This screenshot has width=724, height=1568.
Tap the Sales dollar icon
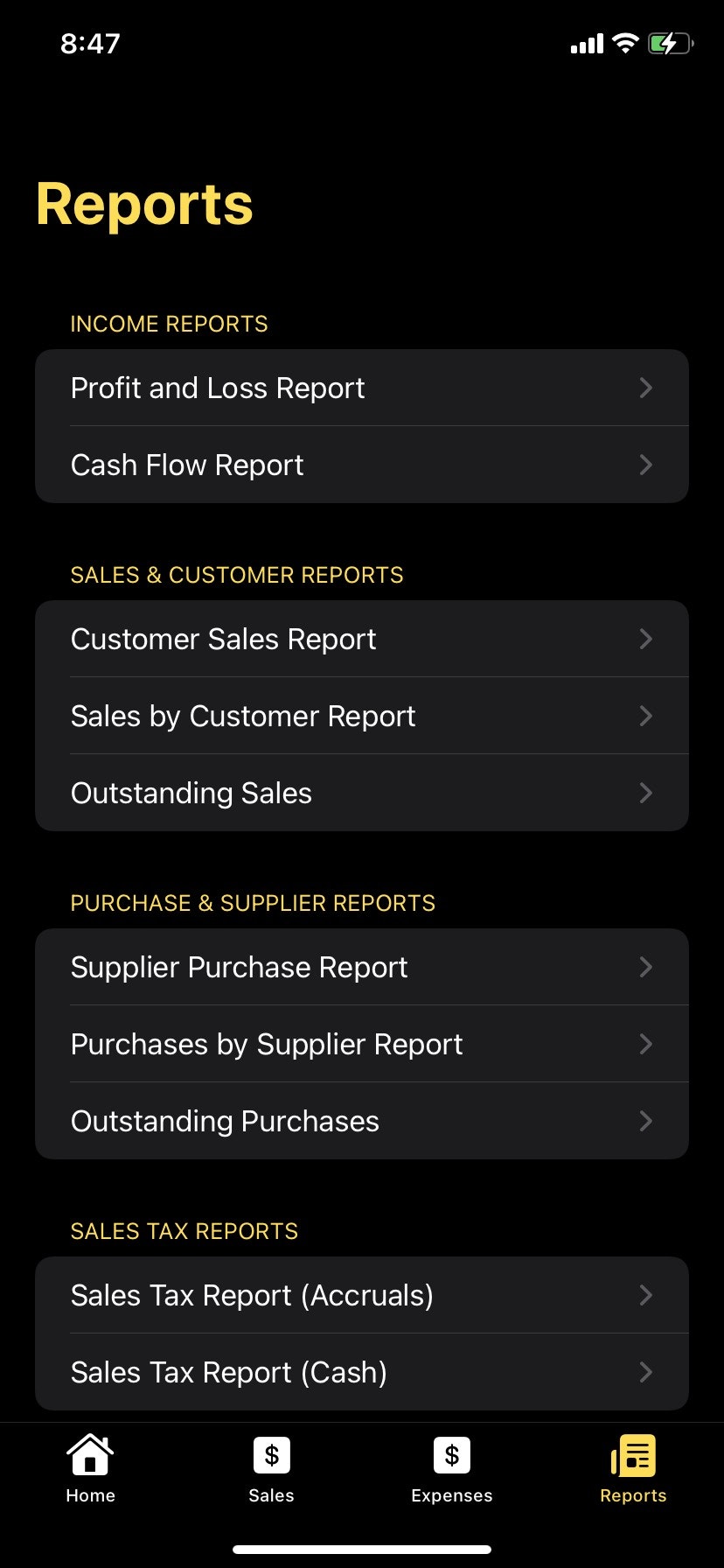(x=271, y=1454)
